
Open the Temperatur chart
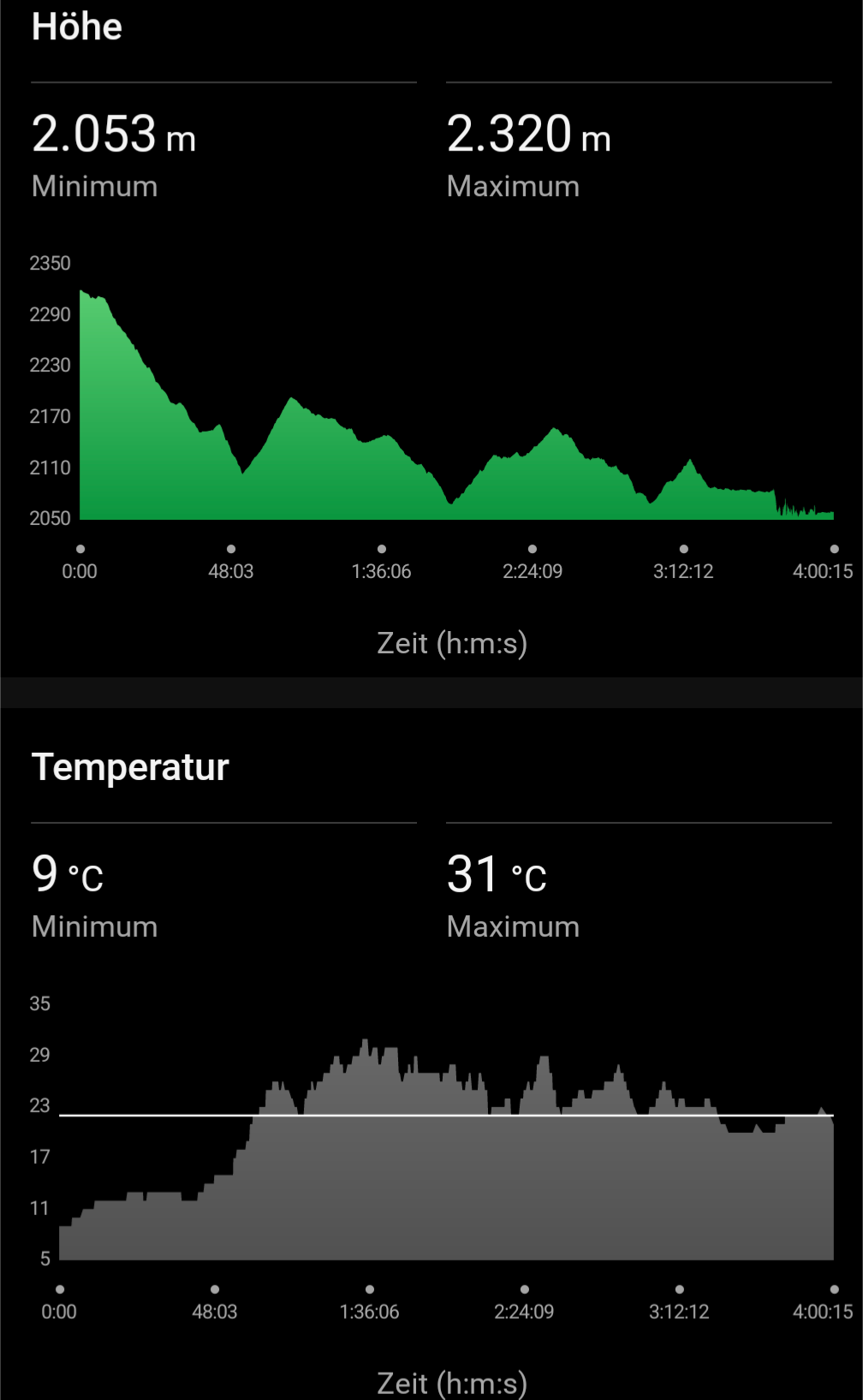coord(445,1147)
